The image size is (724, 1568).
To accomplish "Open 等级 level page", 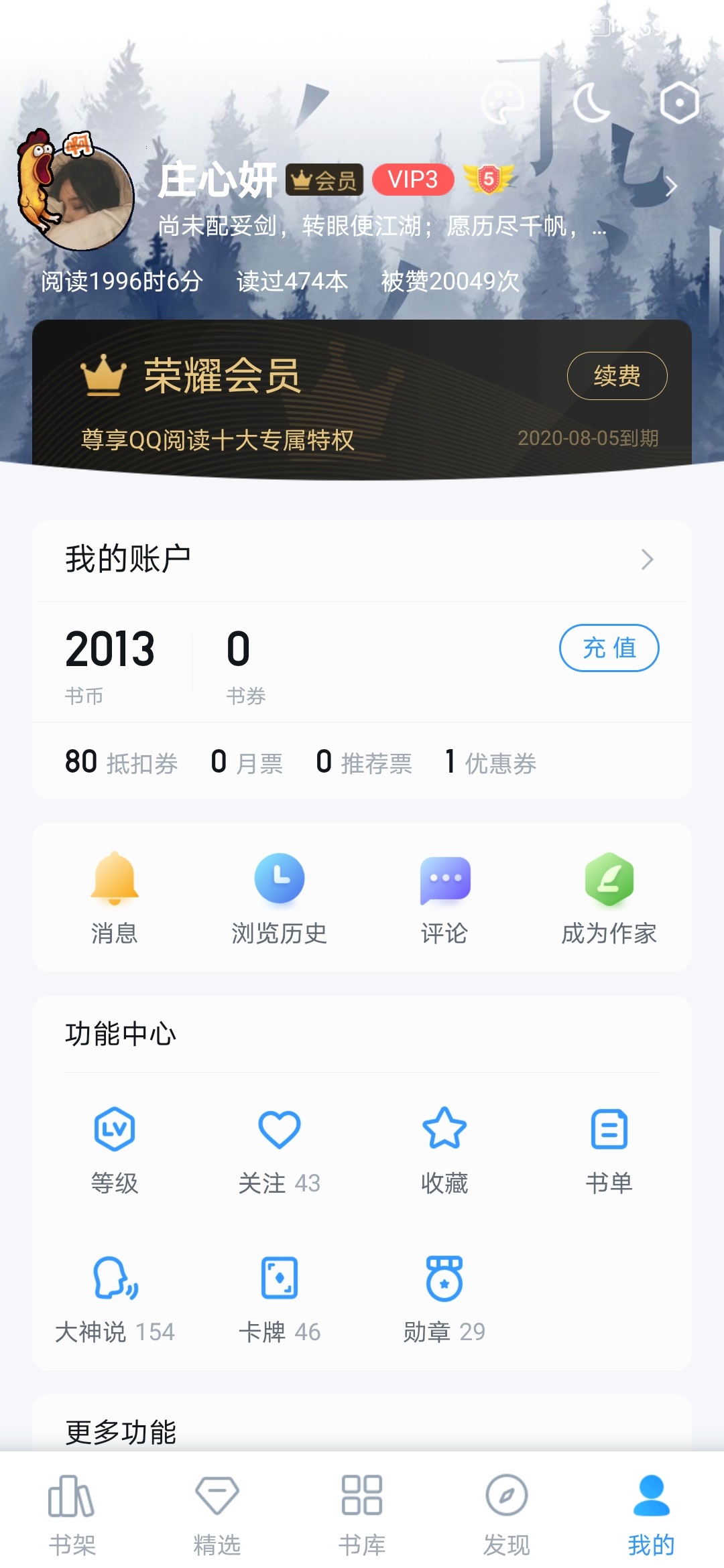I will click(x=115, y=1149).
